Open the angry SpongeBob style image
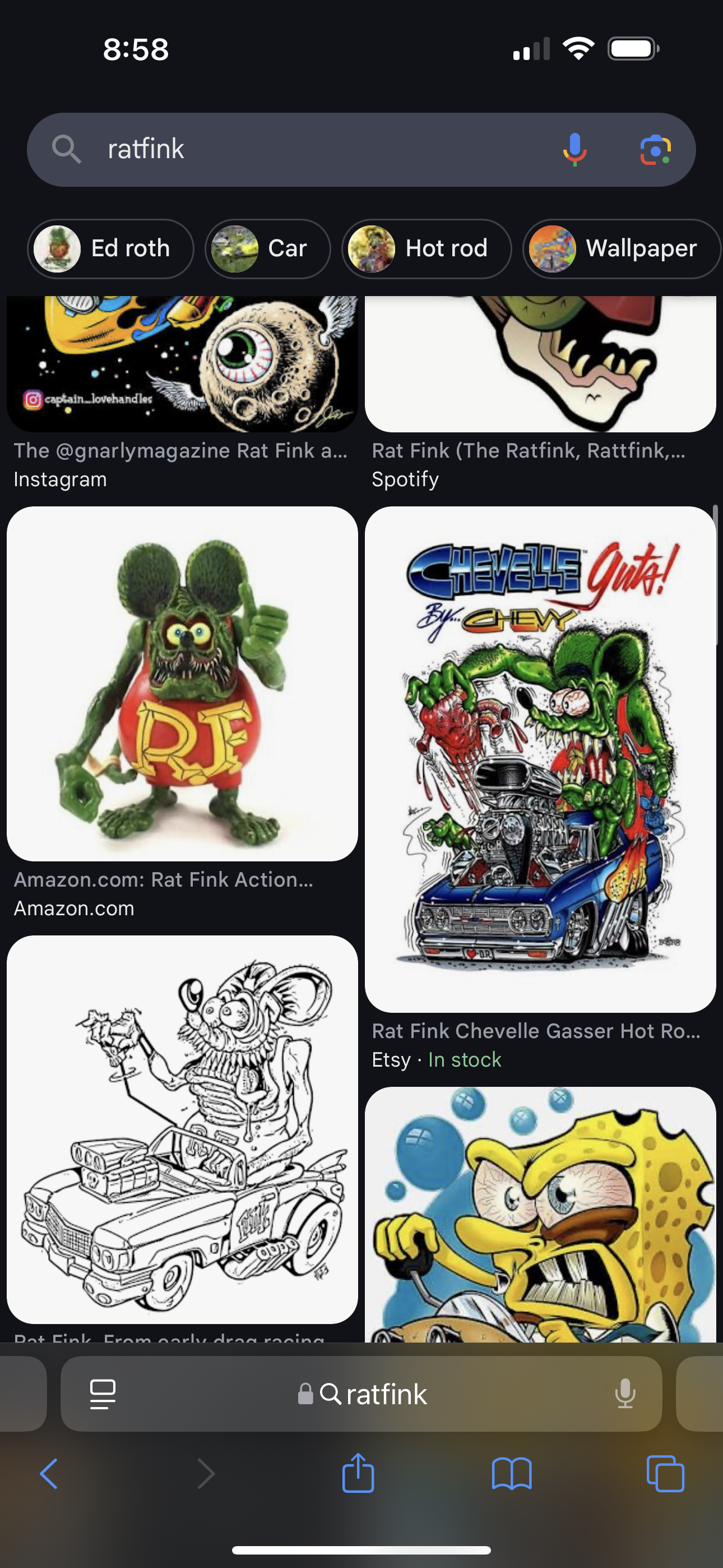Viewport: 723px width, 1568px height. click(x=540, y=1214)
